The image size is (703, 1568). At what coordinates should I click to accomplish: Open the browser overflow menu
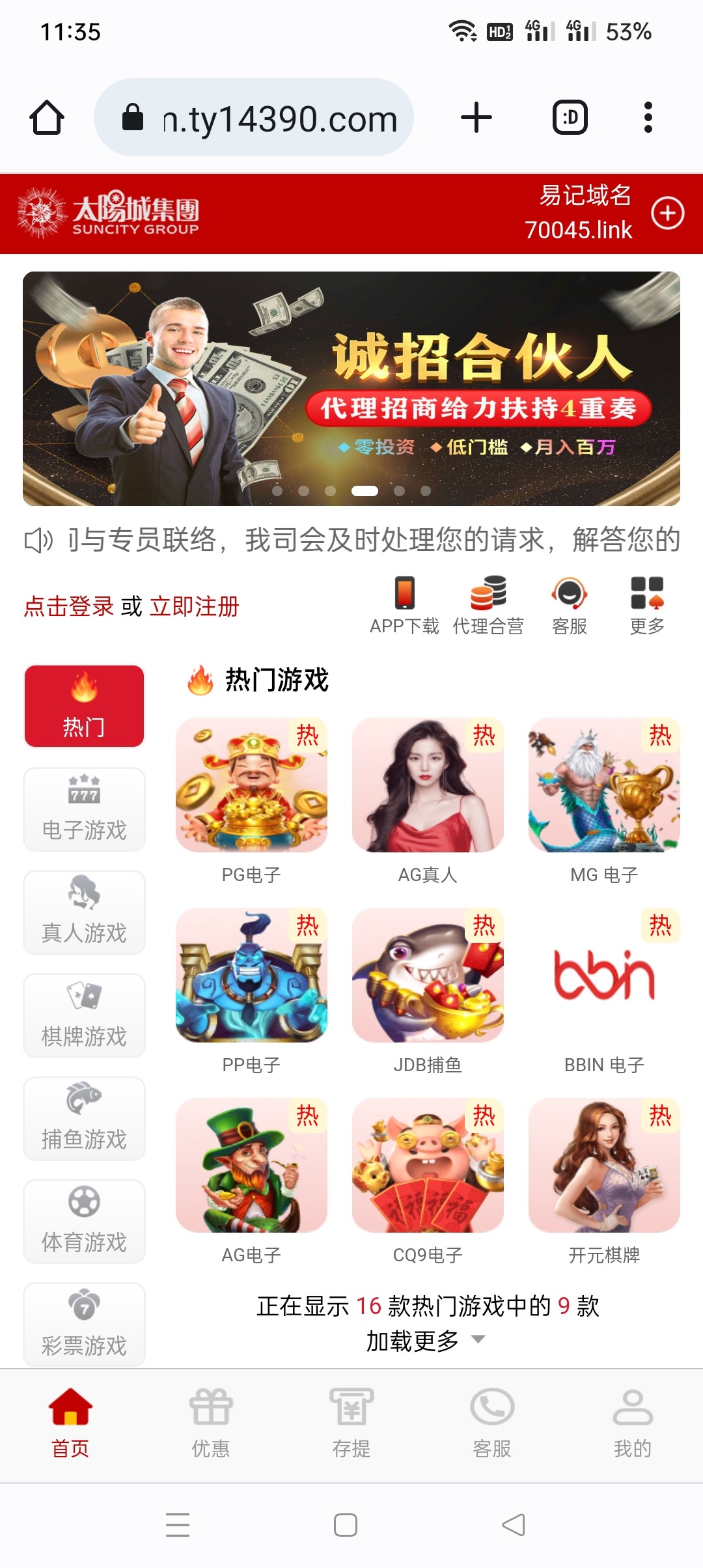click(648, 118)
